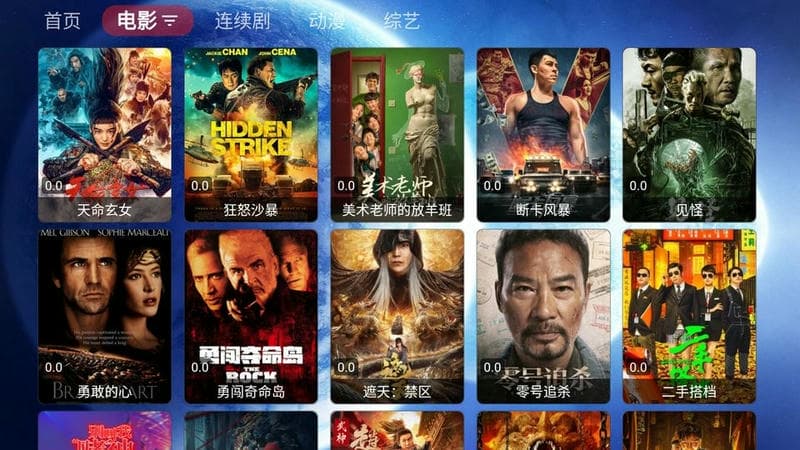Open the movie 勇敢的心
The width and height of the screenshot is (800, 450).
[105, 316]
